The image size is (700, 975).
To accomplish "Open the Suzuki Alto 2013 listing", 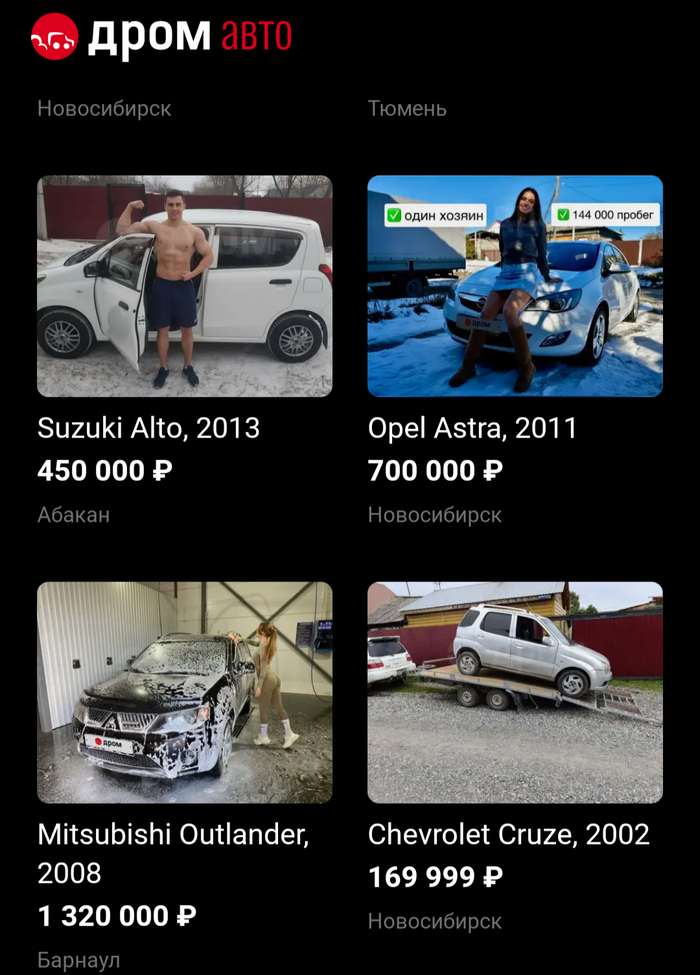I will 184,287.
